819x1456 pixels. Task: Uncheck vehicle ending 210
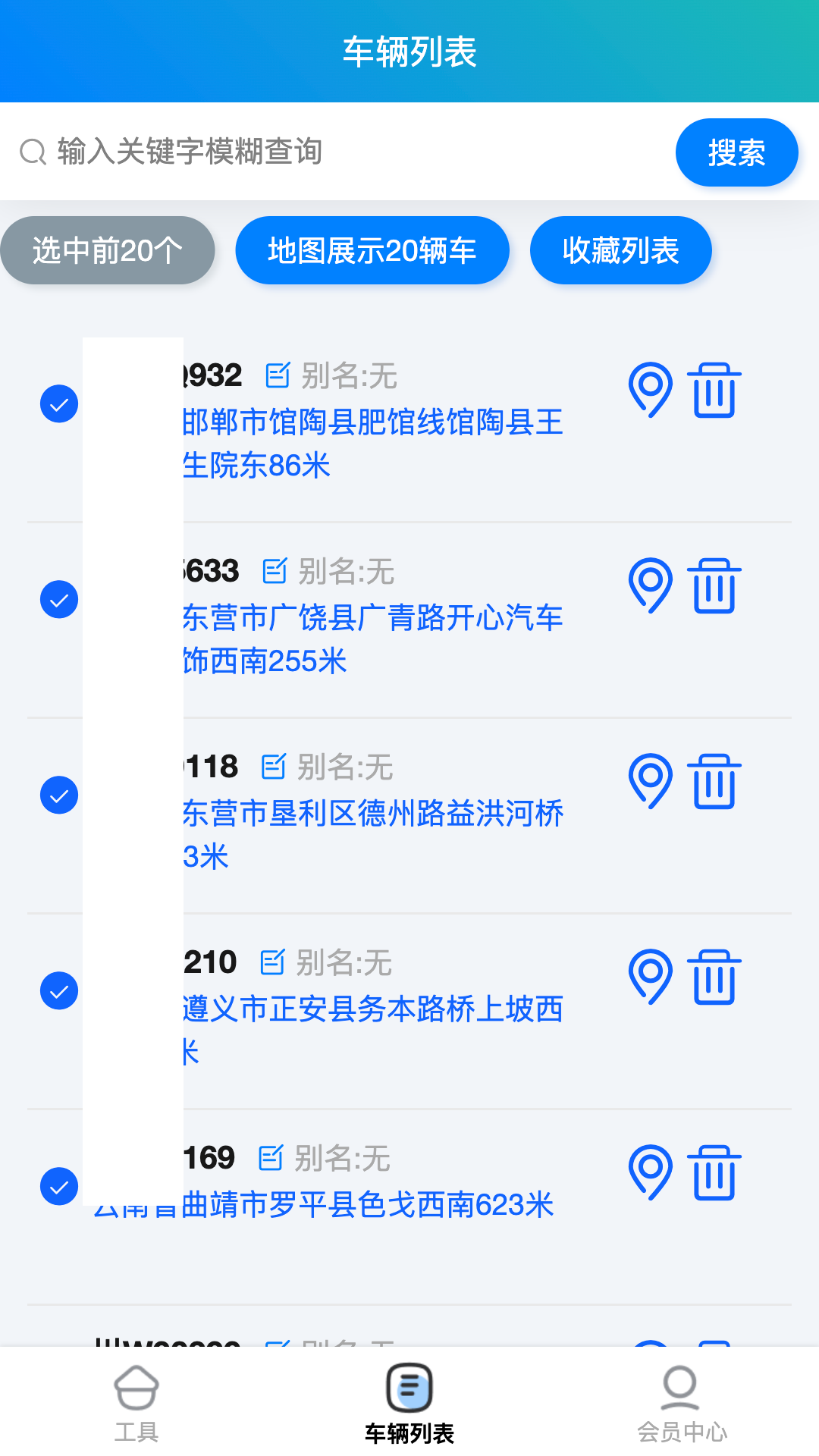coord(58,990)
